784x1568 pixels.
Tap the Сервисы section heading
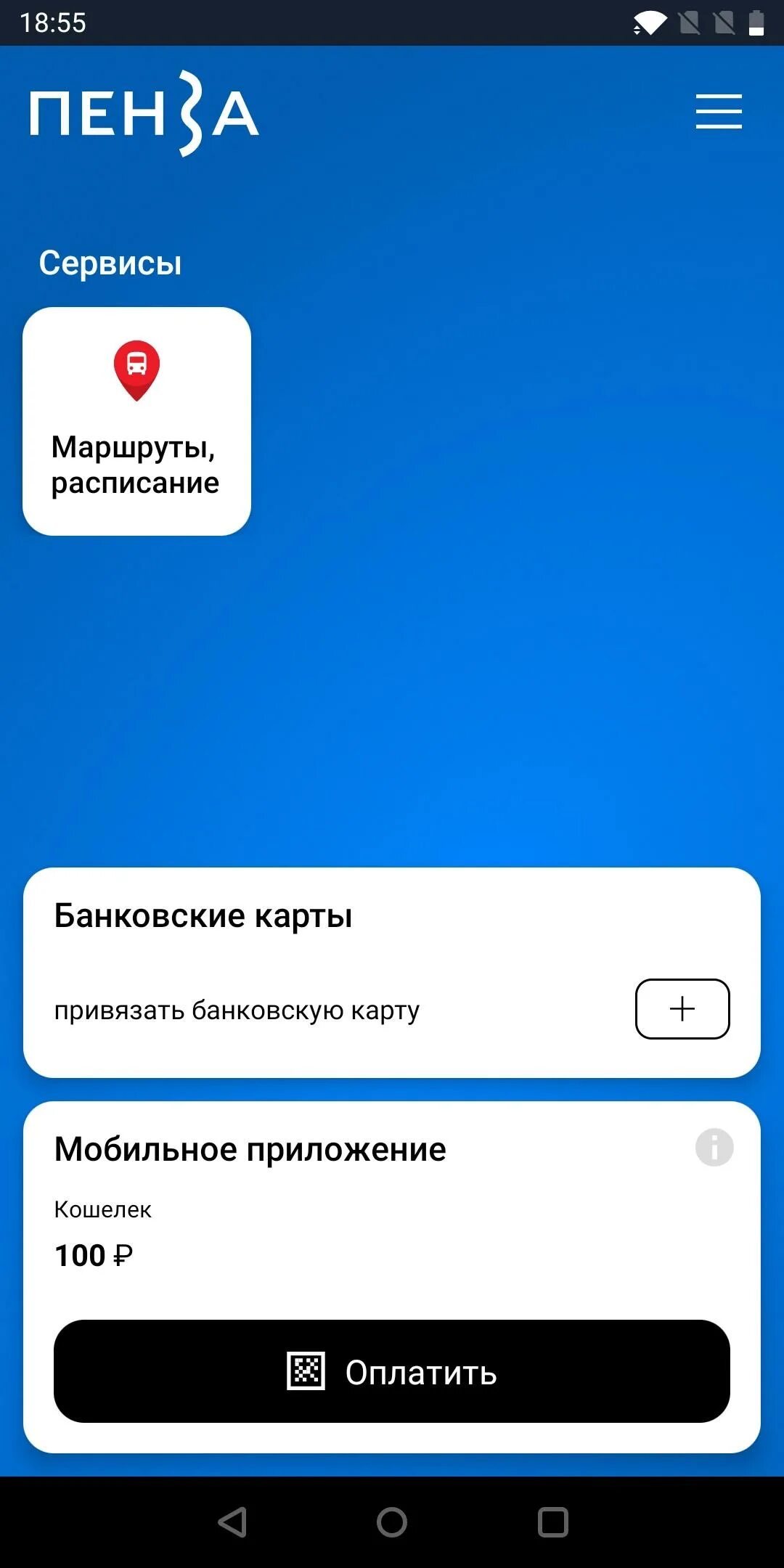click(x=110, y=262)
